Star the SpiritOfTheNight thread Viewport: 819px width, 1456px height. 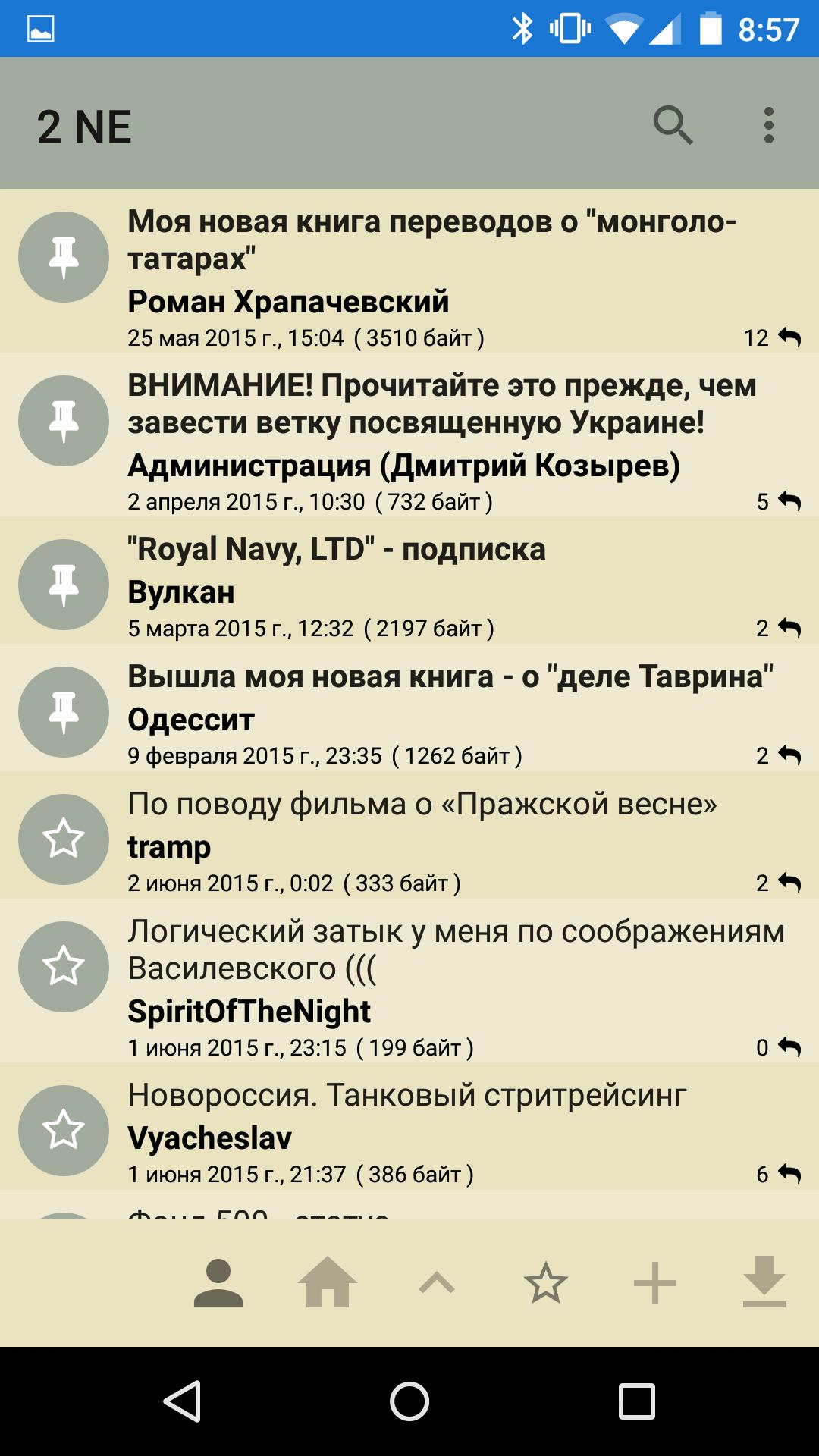64,966
